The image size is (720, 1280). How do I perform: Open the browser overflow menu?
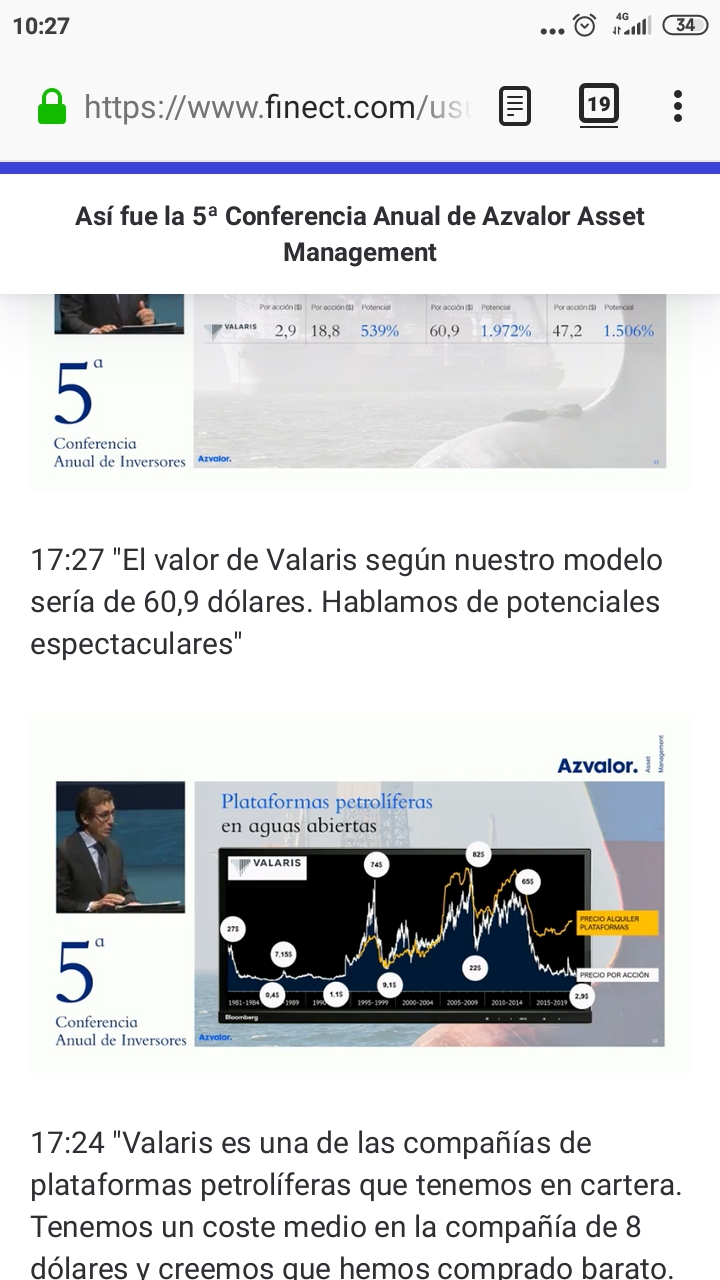678,106
